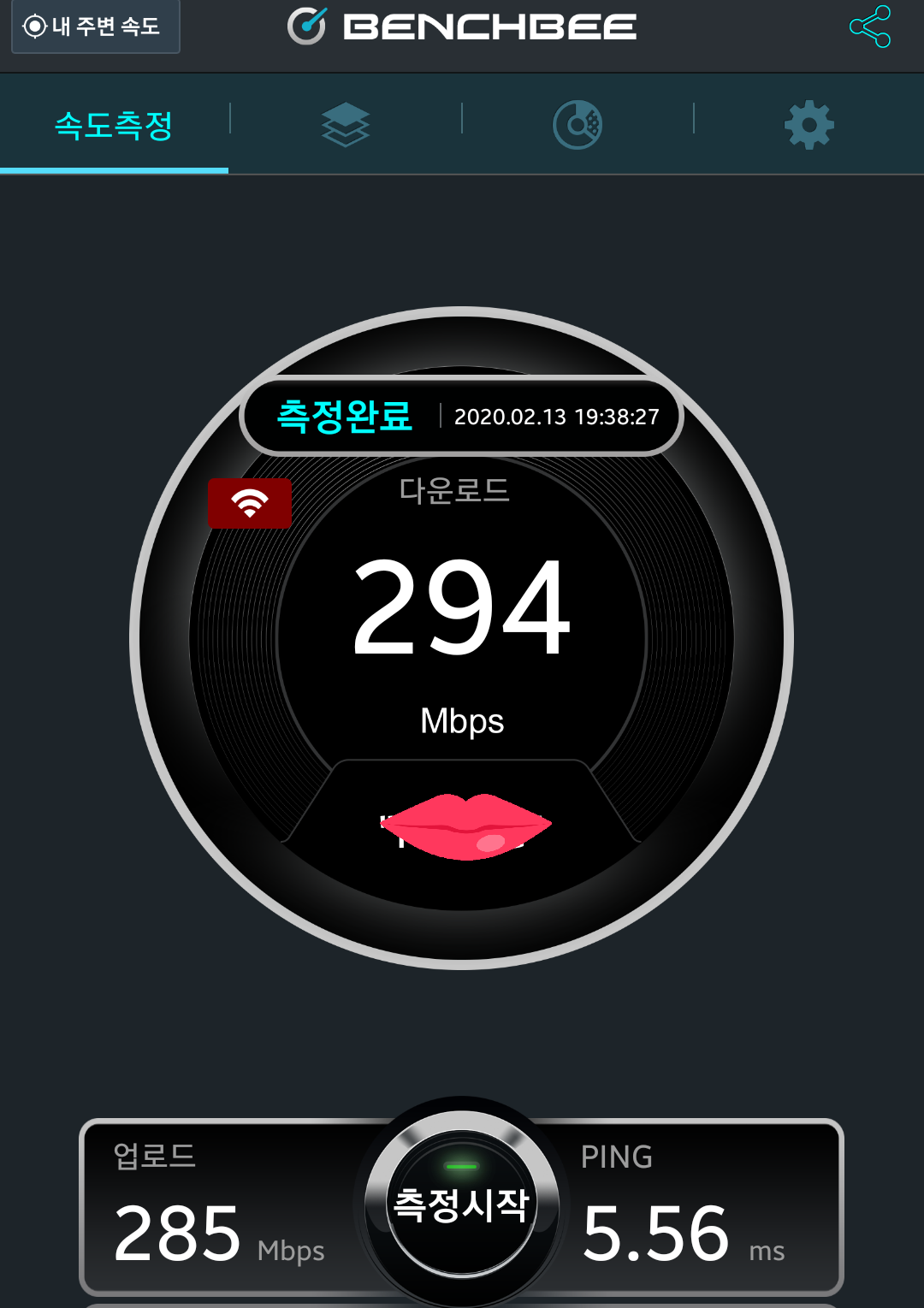Start a new test with 측정시작
924x1308 pixels.
tap(461, 1204)
